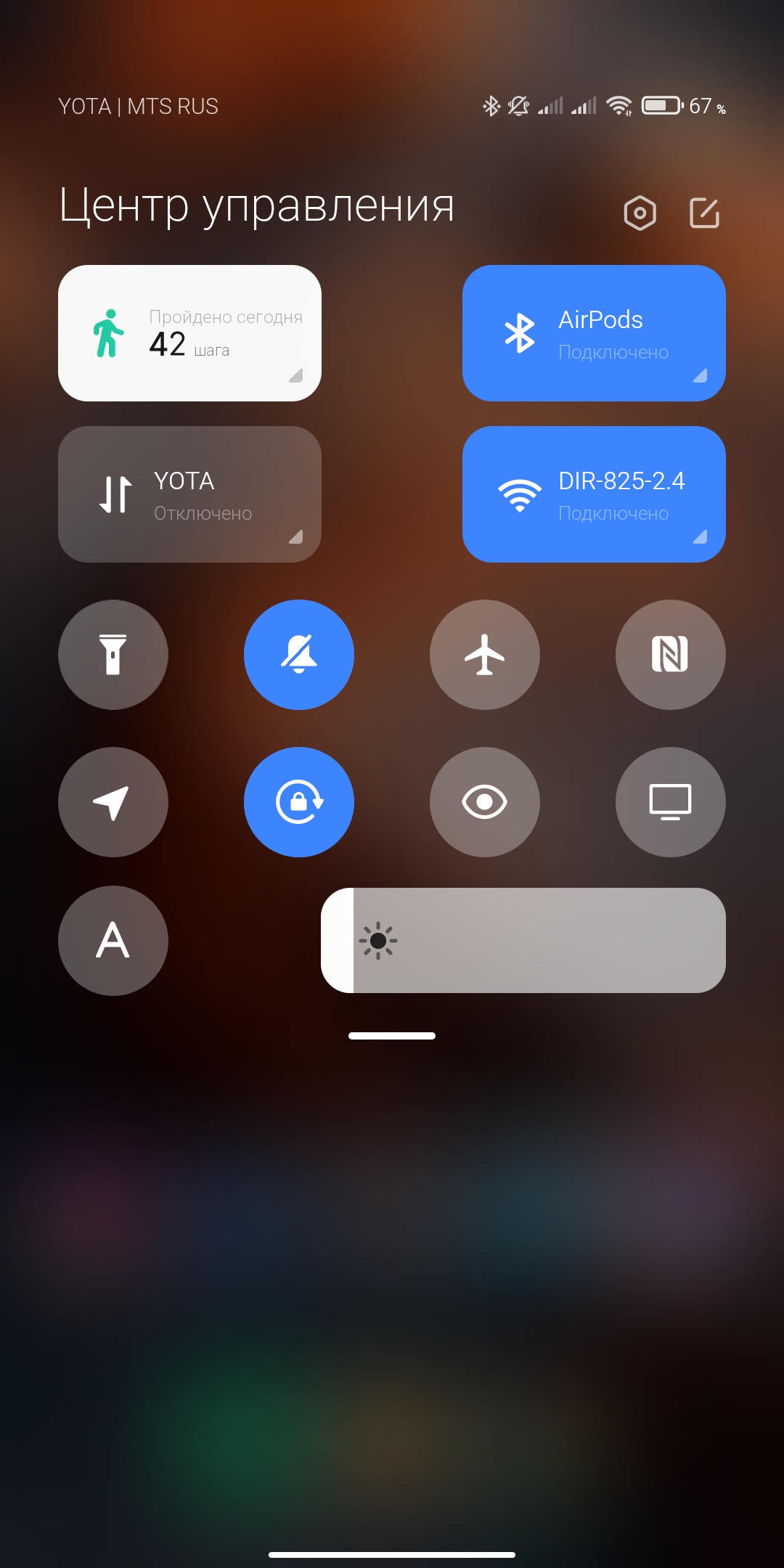Open the steps walked today card
This screenshot has height=1568, width=784.
(x=189, y=333)
